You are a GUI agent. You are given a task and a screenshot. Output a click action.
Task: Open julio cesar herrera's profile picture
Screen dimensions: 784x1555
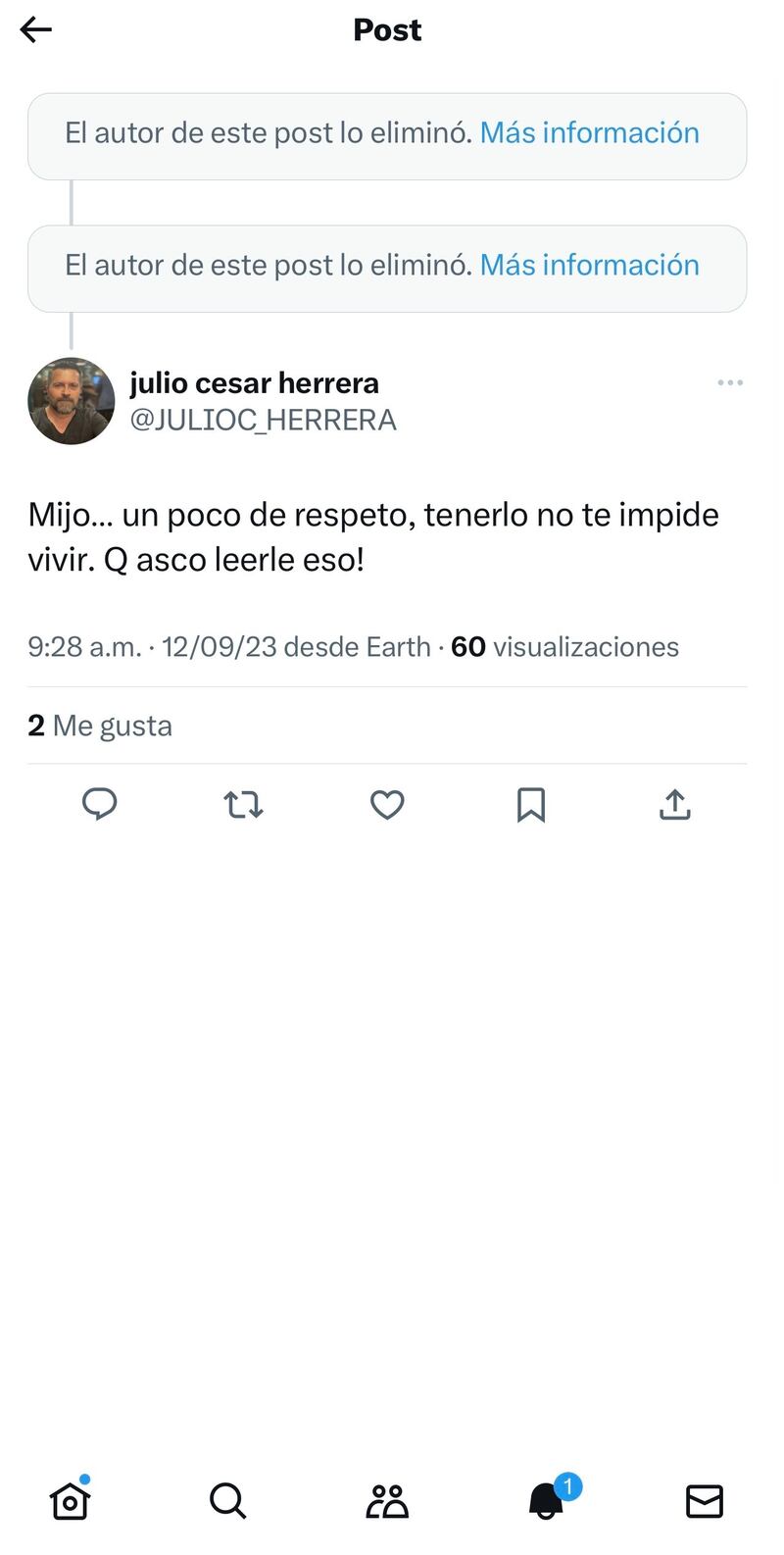click(72, 401)
